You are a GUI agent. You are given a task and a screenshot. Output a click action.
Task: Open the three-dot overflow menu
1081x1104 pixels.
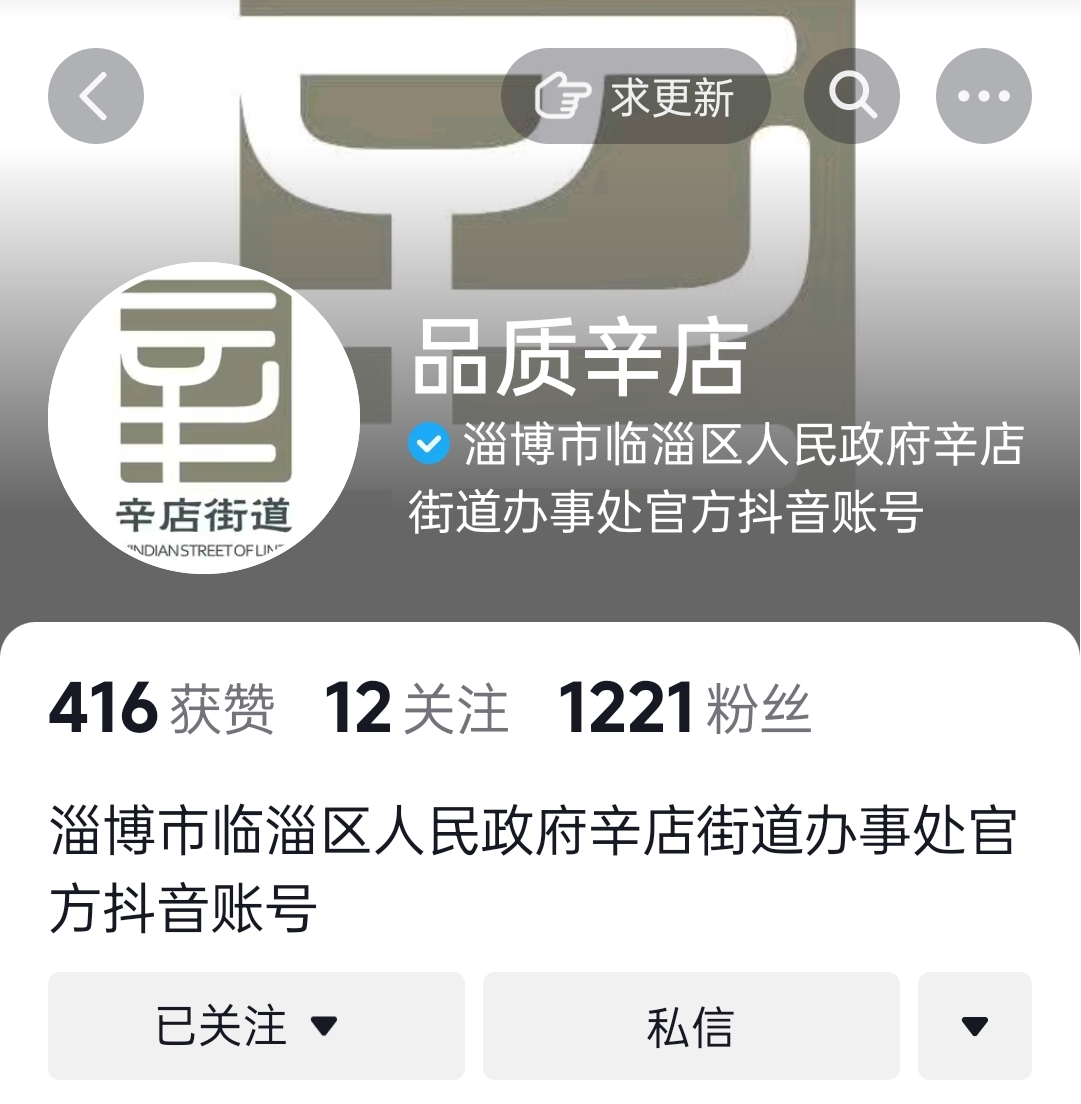[x=983, y=96]
